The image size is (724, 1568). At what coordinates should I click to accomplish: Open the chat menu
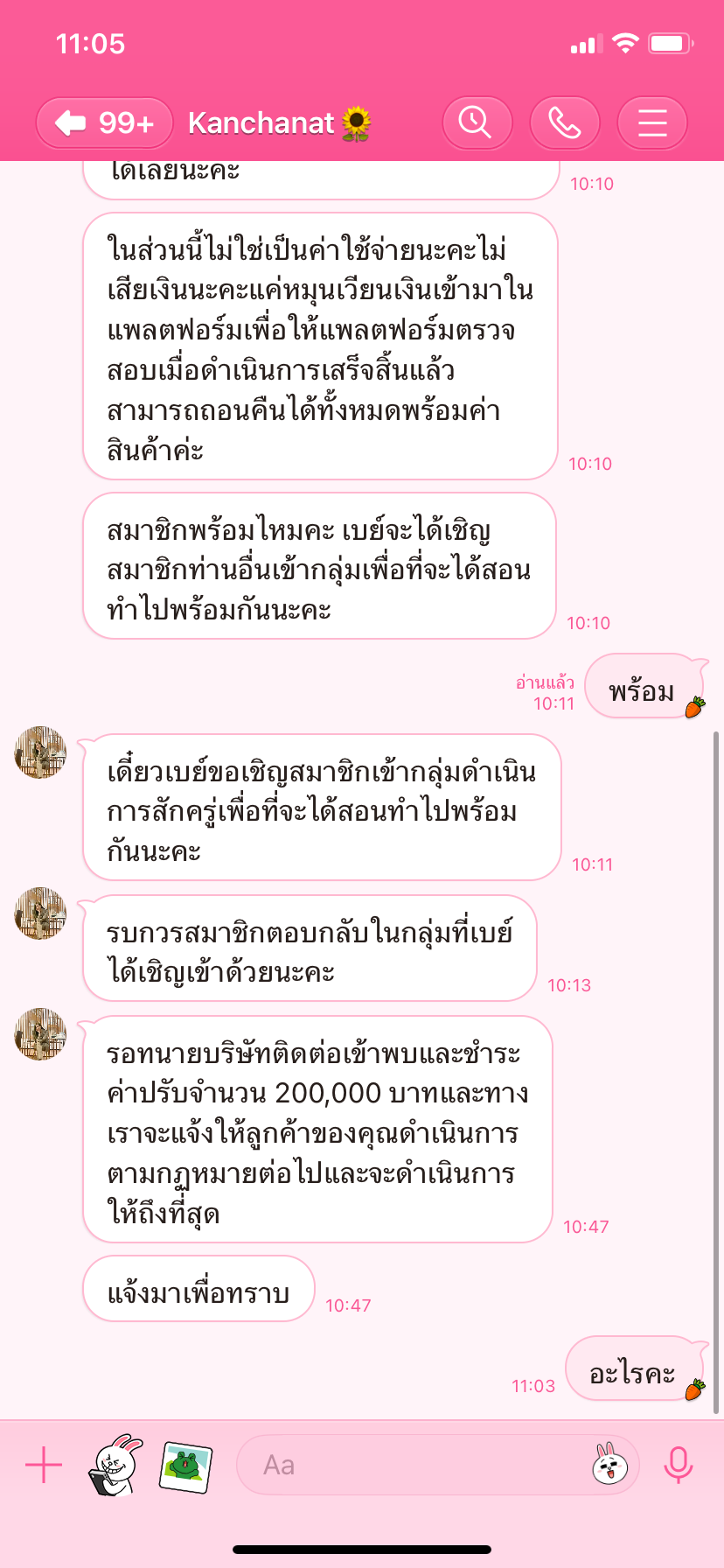point(651,122)
